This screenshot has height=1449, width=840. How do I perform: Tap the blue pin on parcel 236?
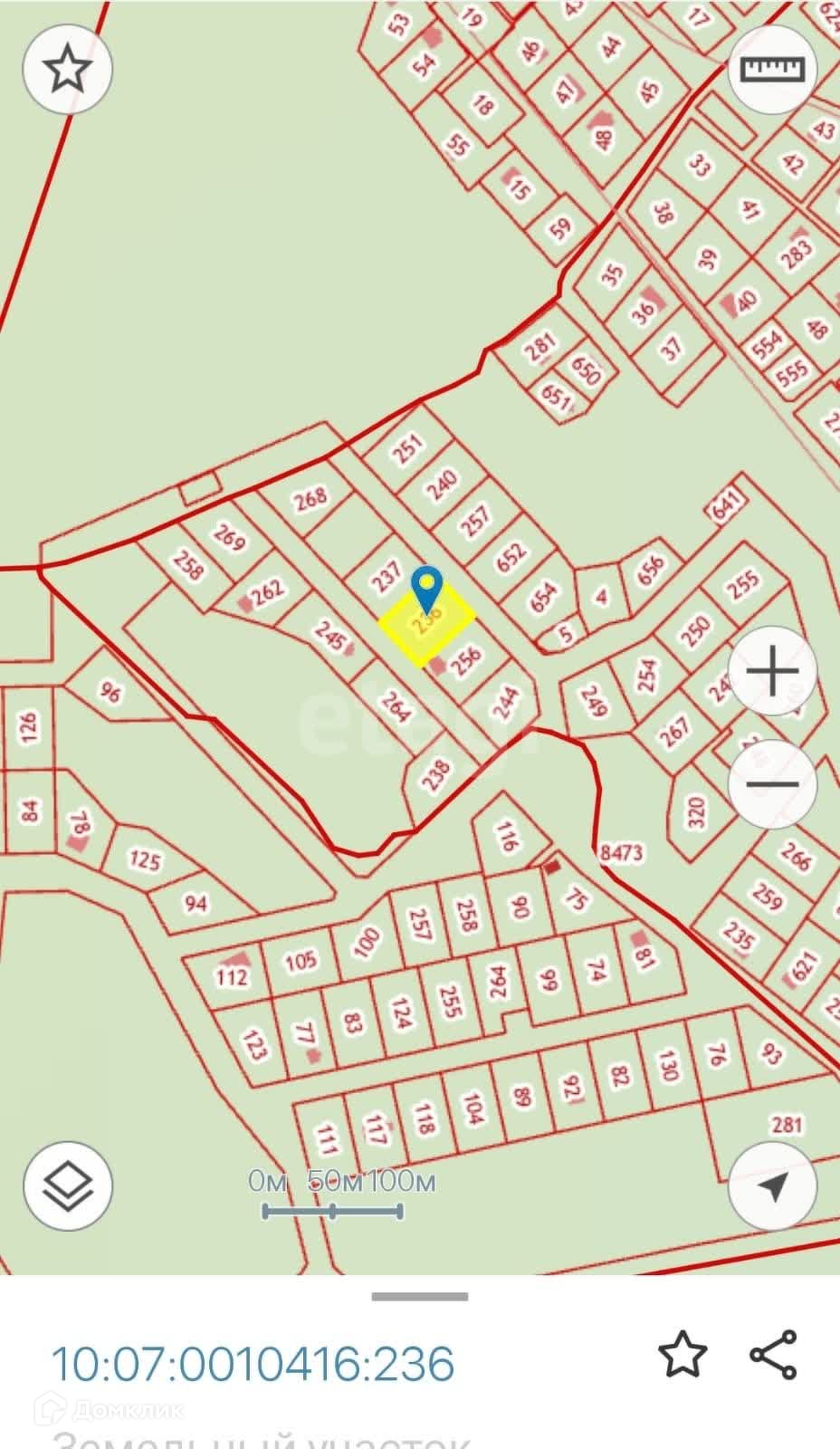[x=426, y=589]
